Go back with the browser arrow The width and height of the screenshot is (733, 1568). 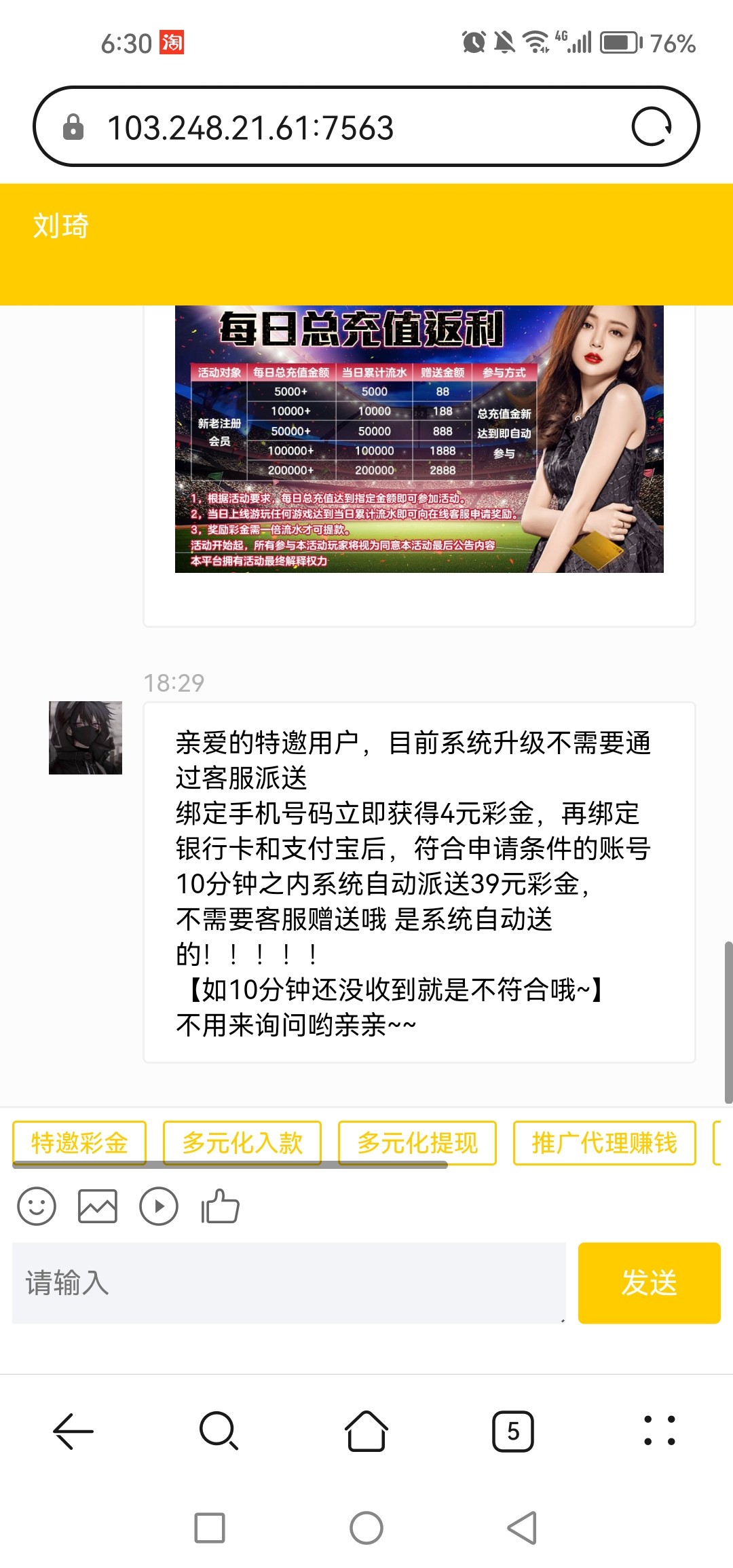73,1431
